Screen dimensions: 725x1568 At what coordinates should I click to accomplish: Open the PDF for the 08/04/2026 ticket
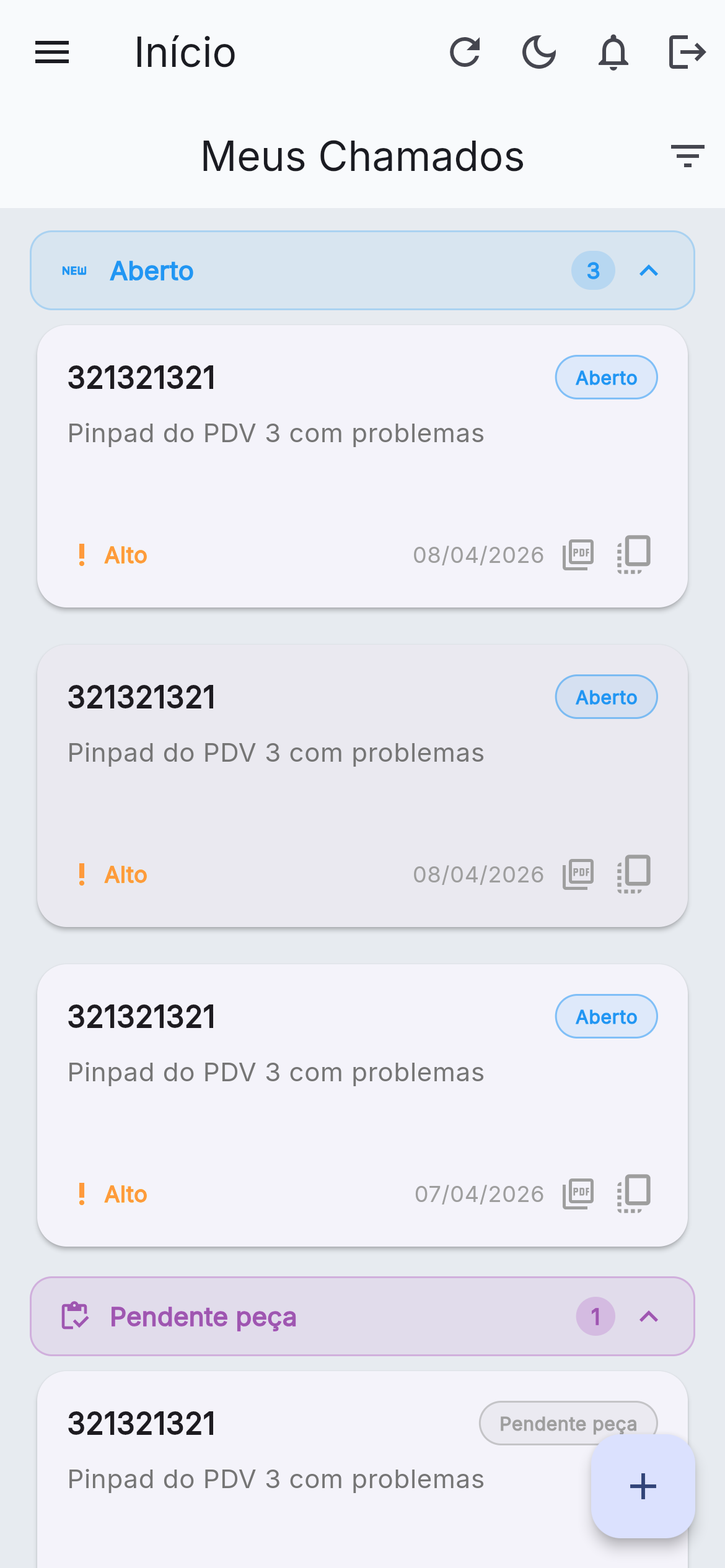(x=578, y=554)
